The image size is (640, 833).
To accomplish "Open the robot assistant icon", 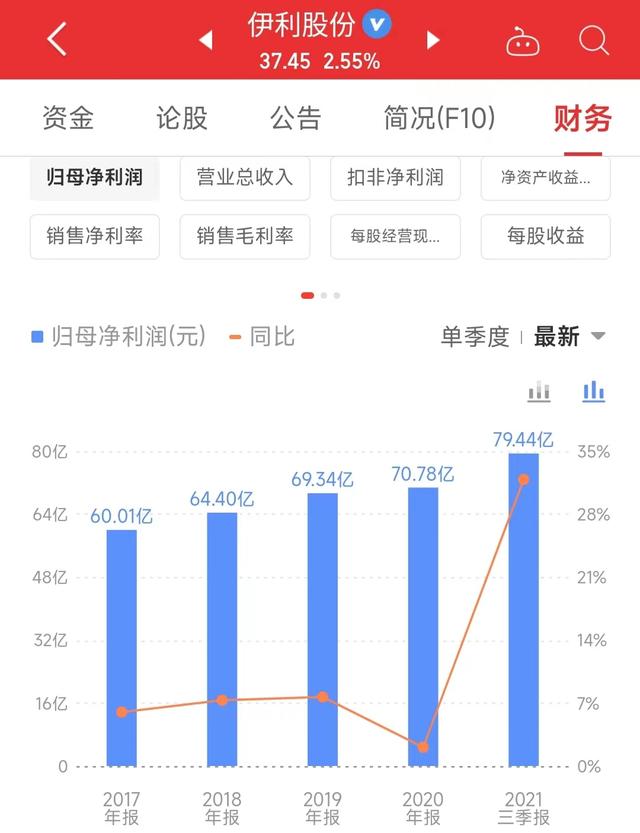I will tap(523, 41).
